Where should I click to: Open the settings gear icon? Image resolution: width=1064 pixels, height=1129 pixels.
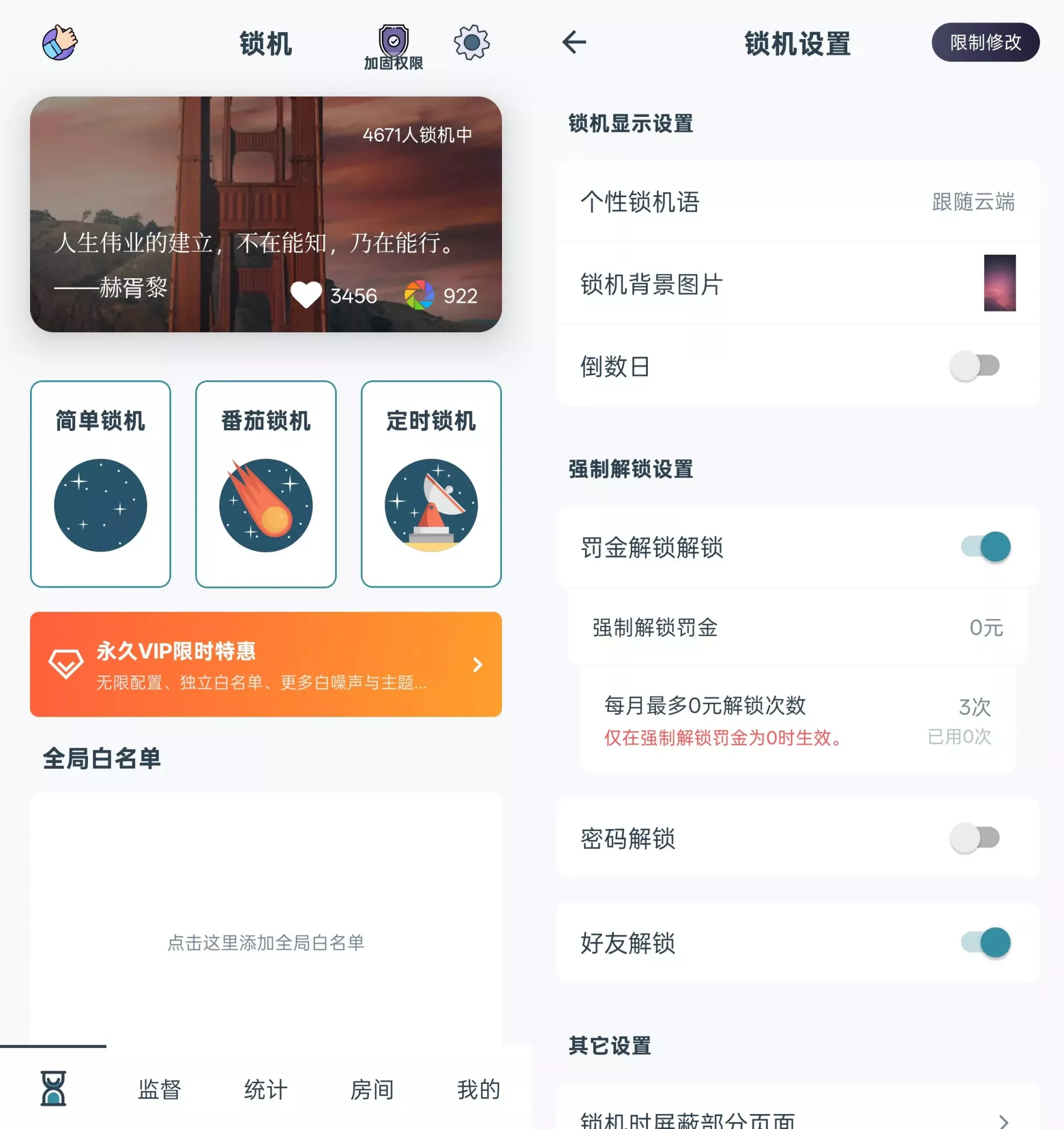coord(471,42)
